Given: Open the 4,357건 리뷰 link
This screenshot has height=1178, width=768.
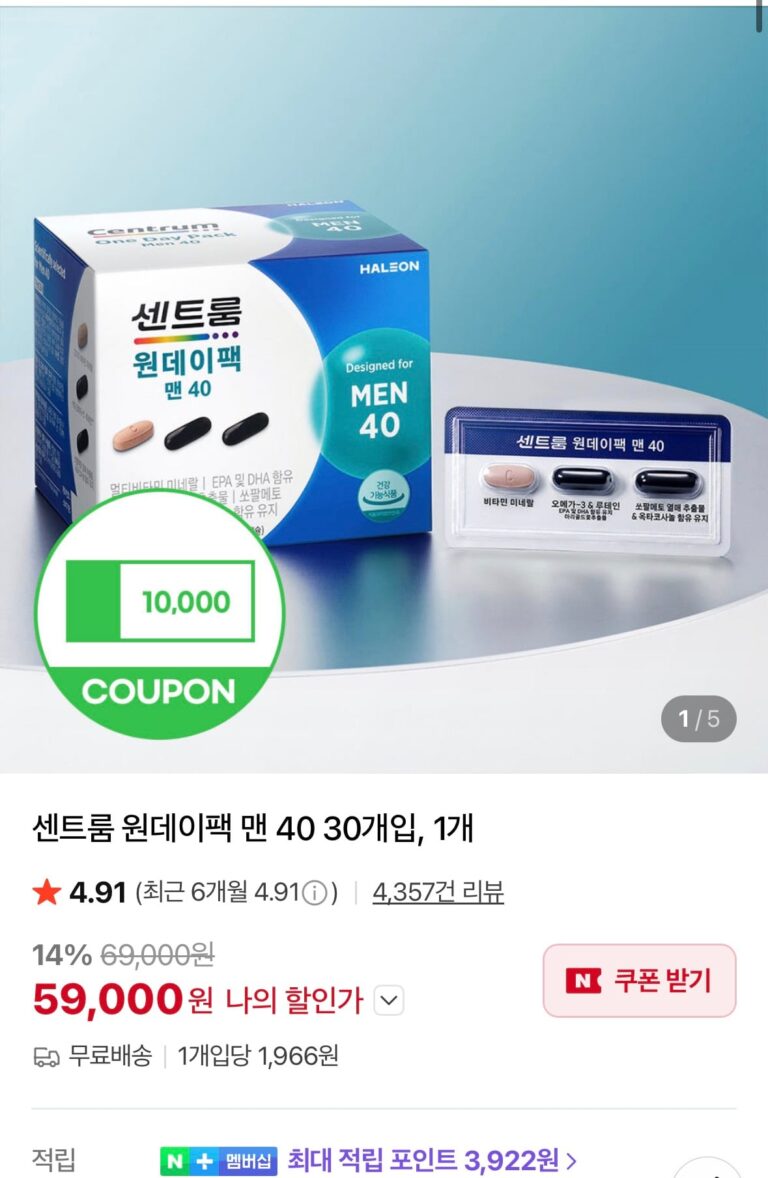Looking at the screenshot, I should (x=438, y=891).
